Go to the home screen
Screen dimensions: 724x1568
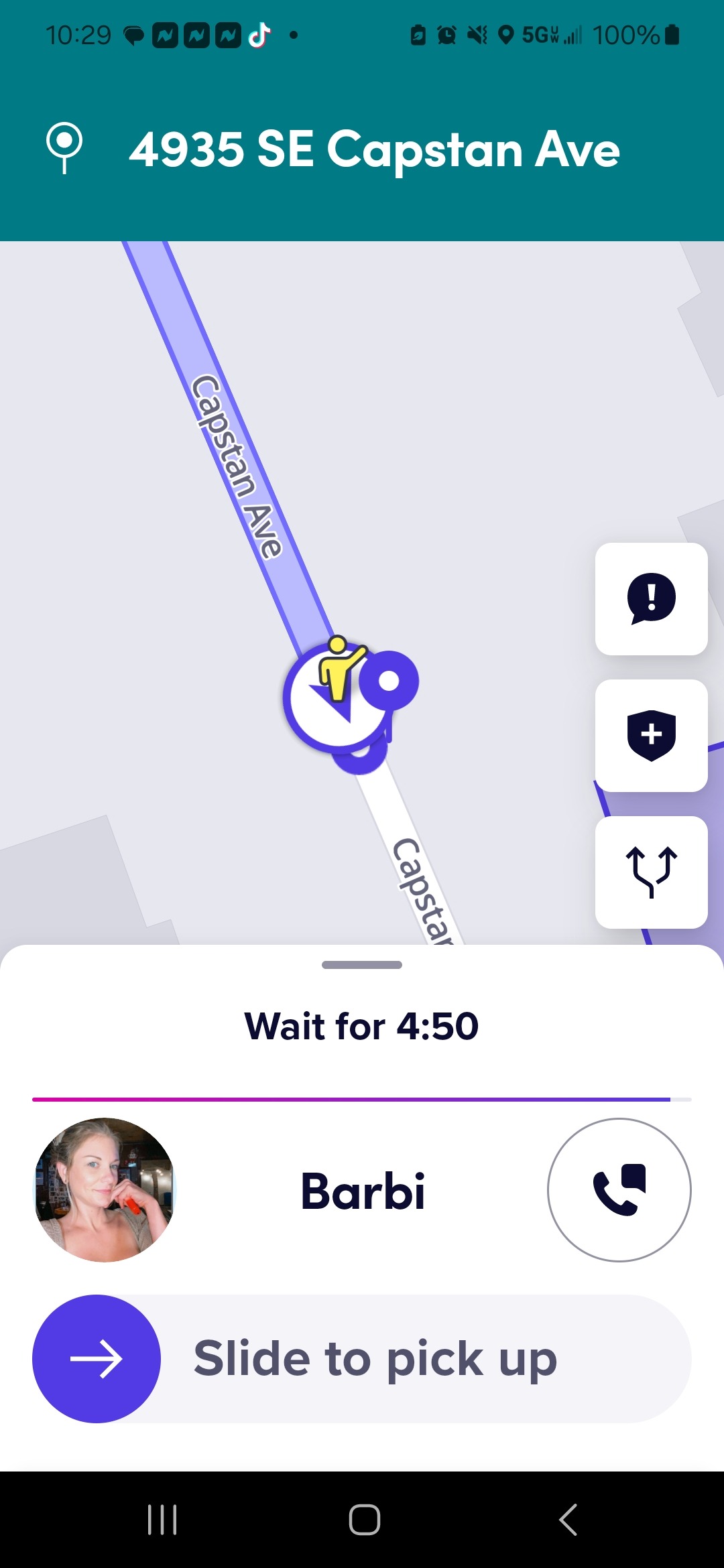[364, 1519]
